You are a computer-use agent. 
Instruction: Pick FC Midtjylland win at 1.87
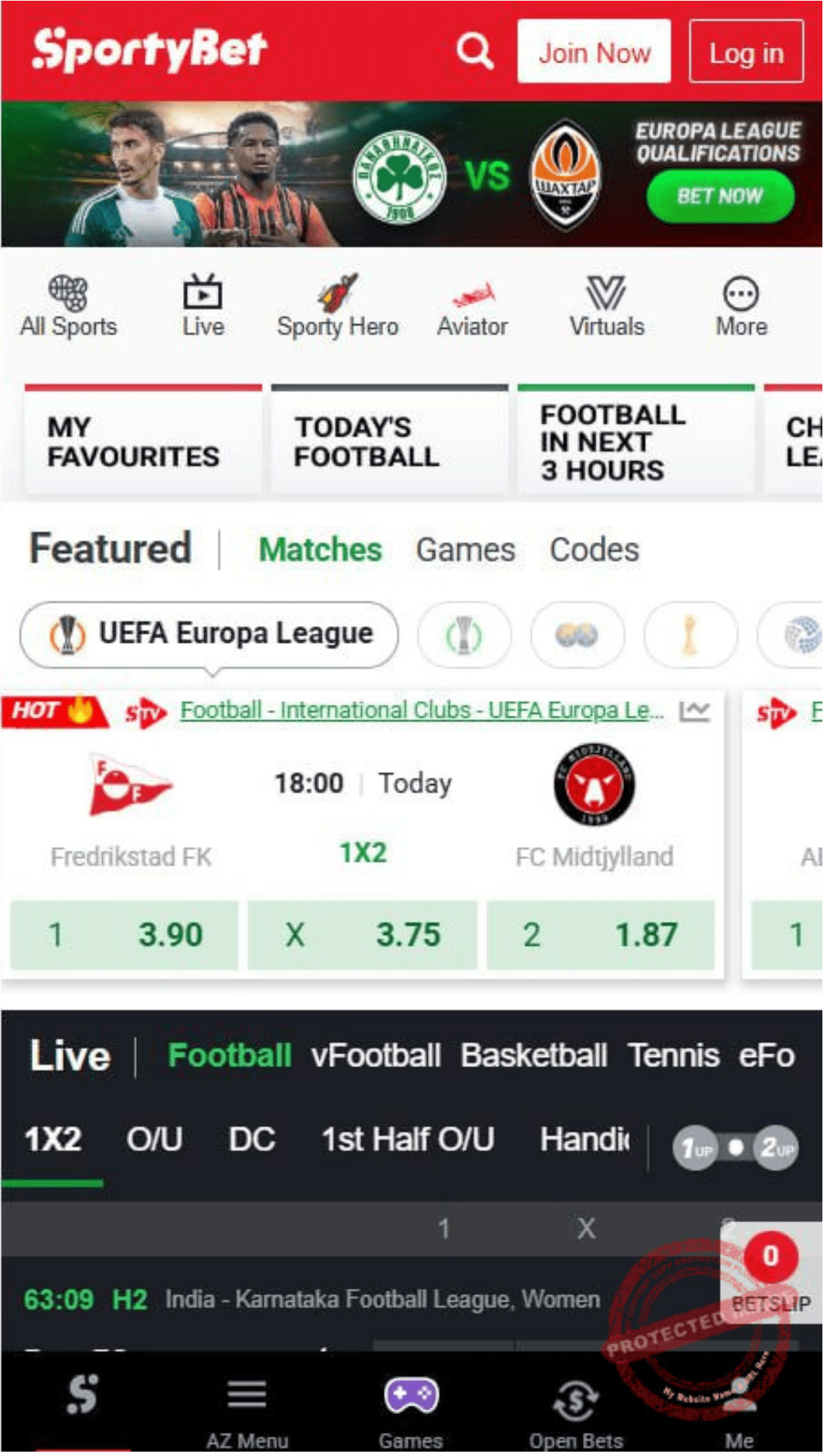[601, 935]
